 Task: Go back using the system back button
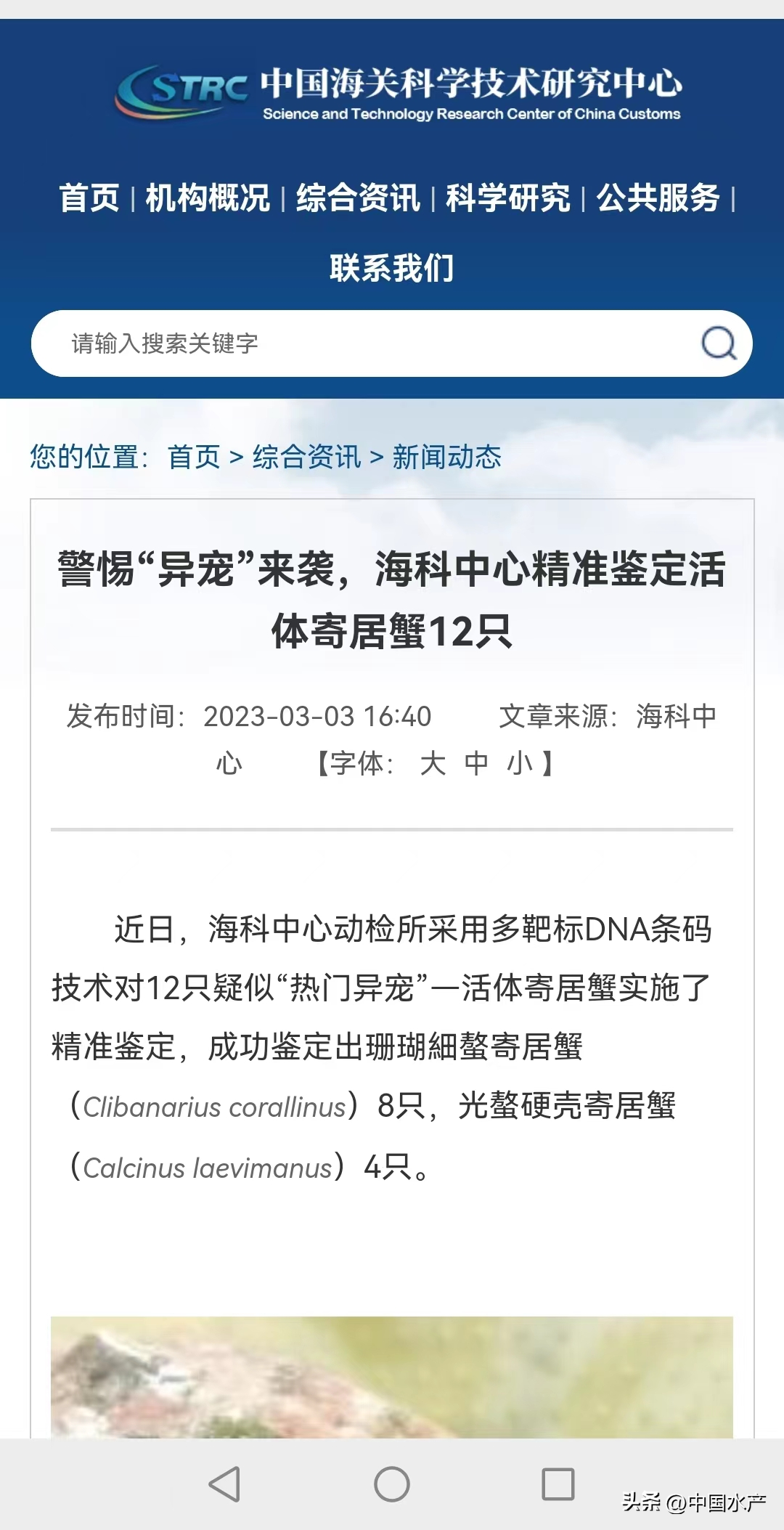coord(224,1484)
